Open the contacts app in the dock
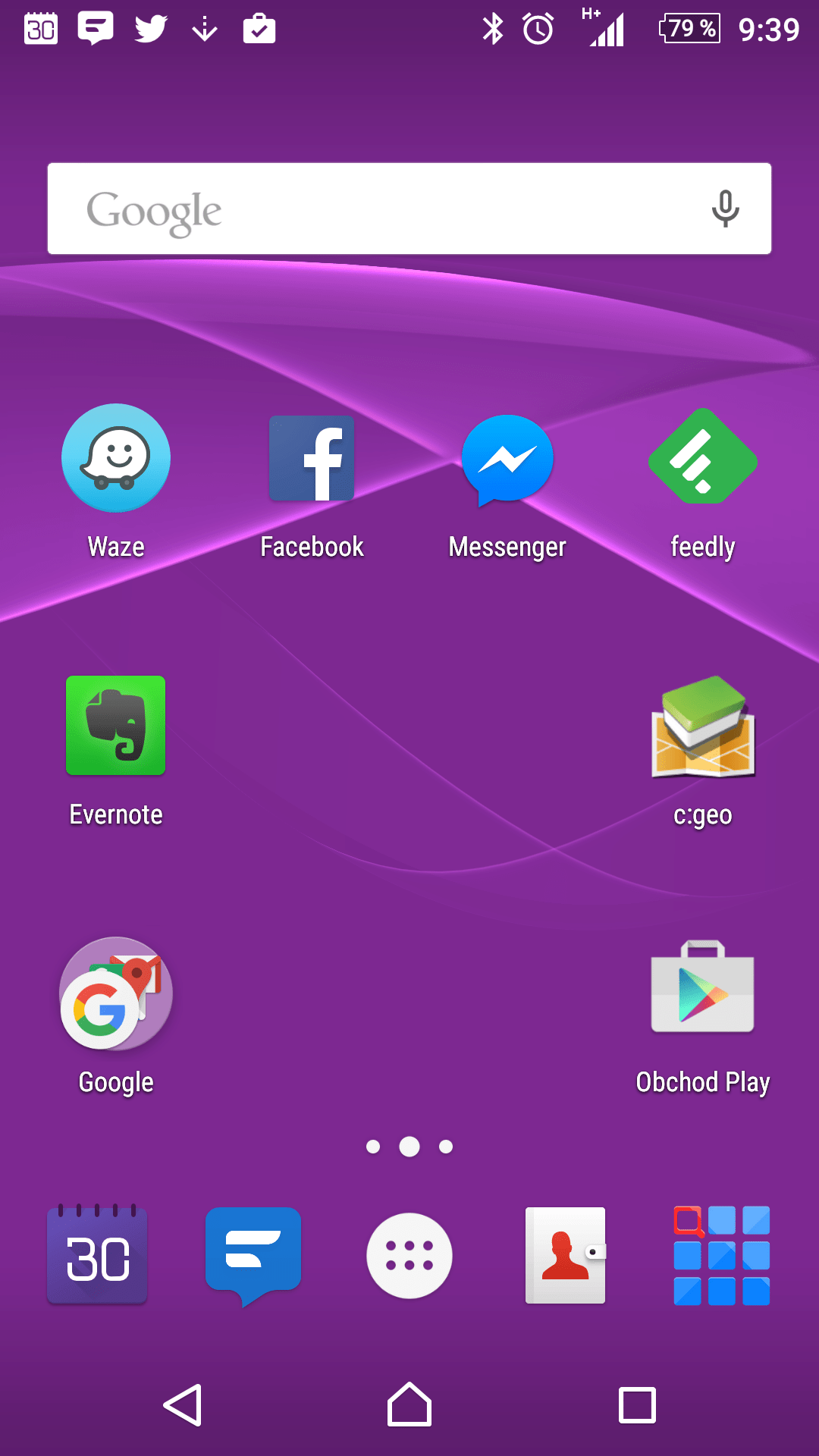Screen dimensions: 819x1456 (566, 1255)
